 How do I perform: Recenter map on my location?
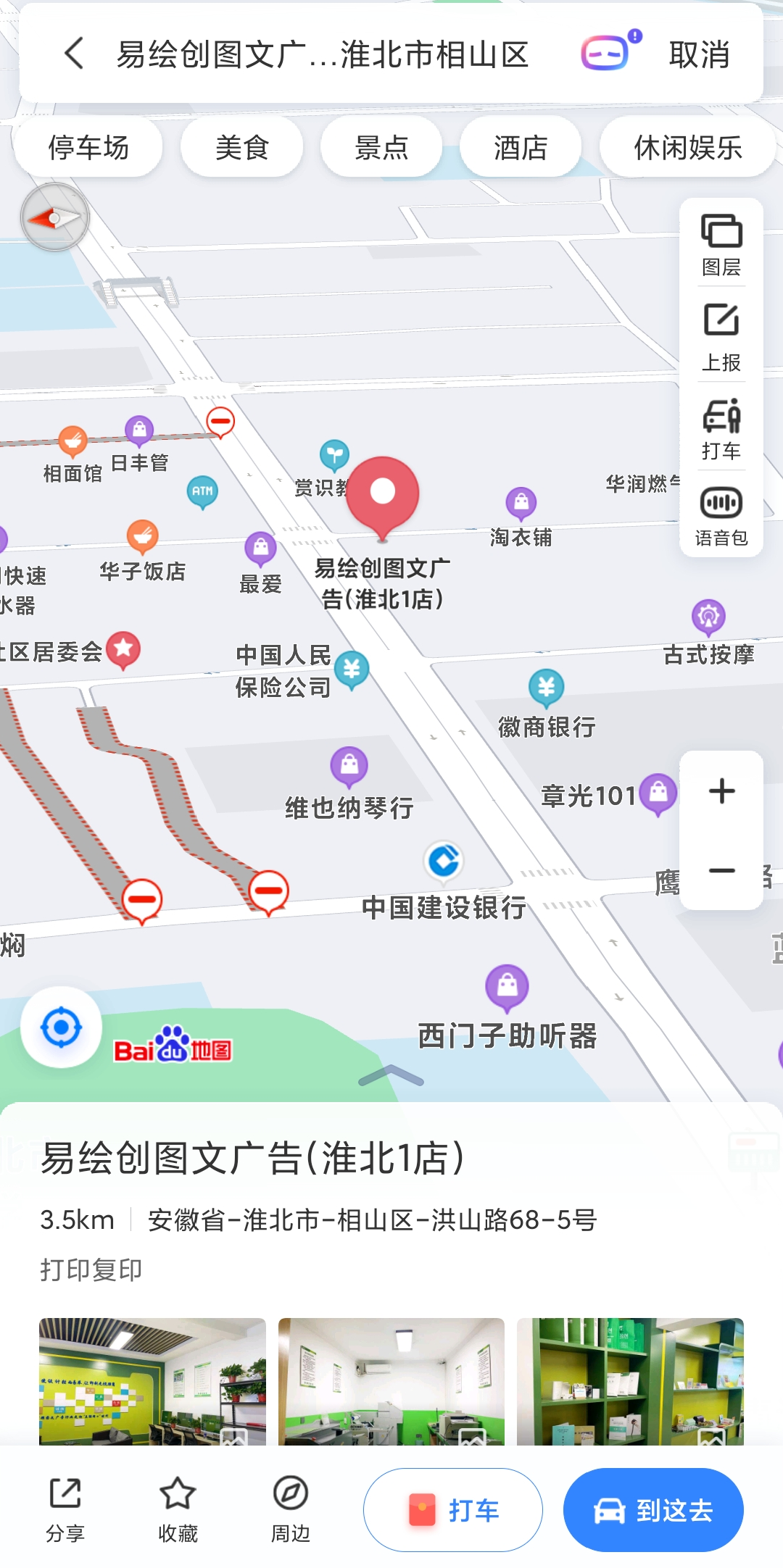click(61, 1027)
